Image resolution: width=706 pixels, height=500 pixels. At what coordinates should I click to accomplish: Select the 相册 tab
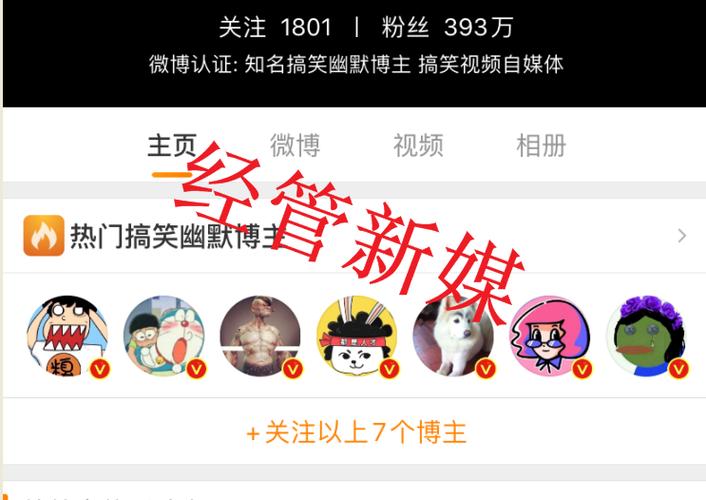coord(541,146)
